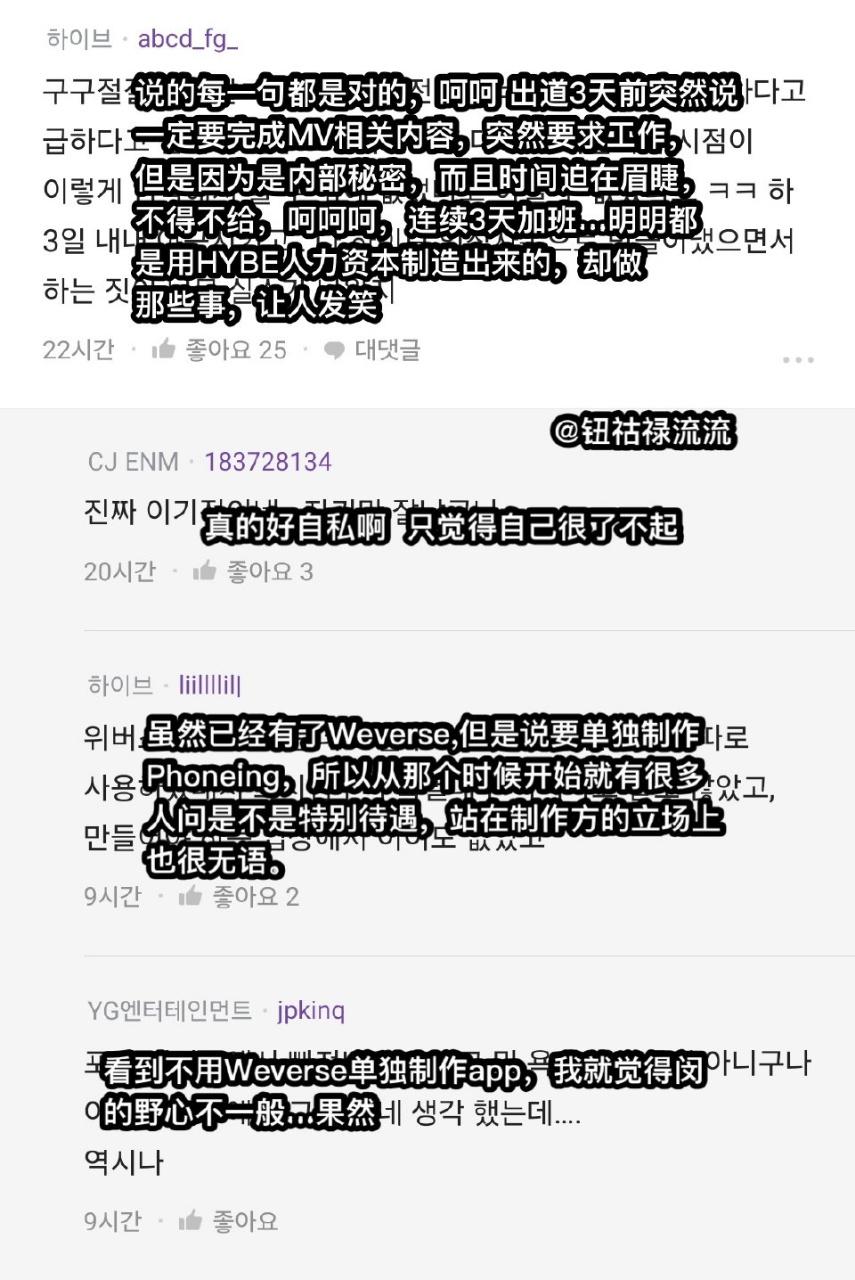Open overflow menu on abcd_fg_'s comment
Screen dimensions: 855x1280
(797, 360)
